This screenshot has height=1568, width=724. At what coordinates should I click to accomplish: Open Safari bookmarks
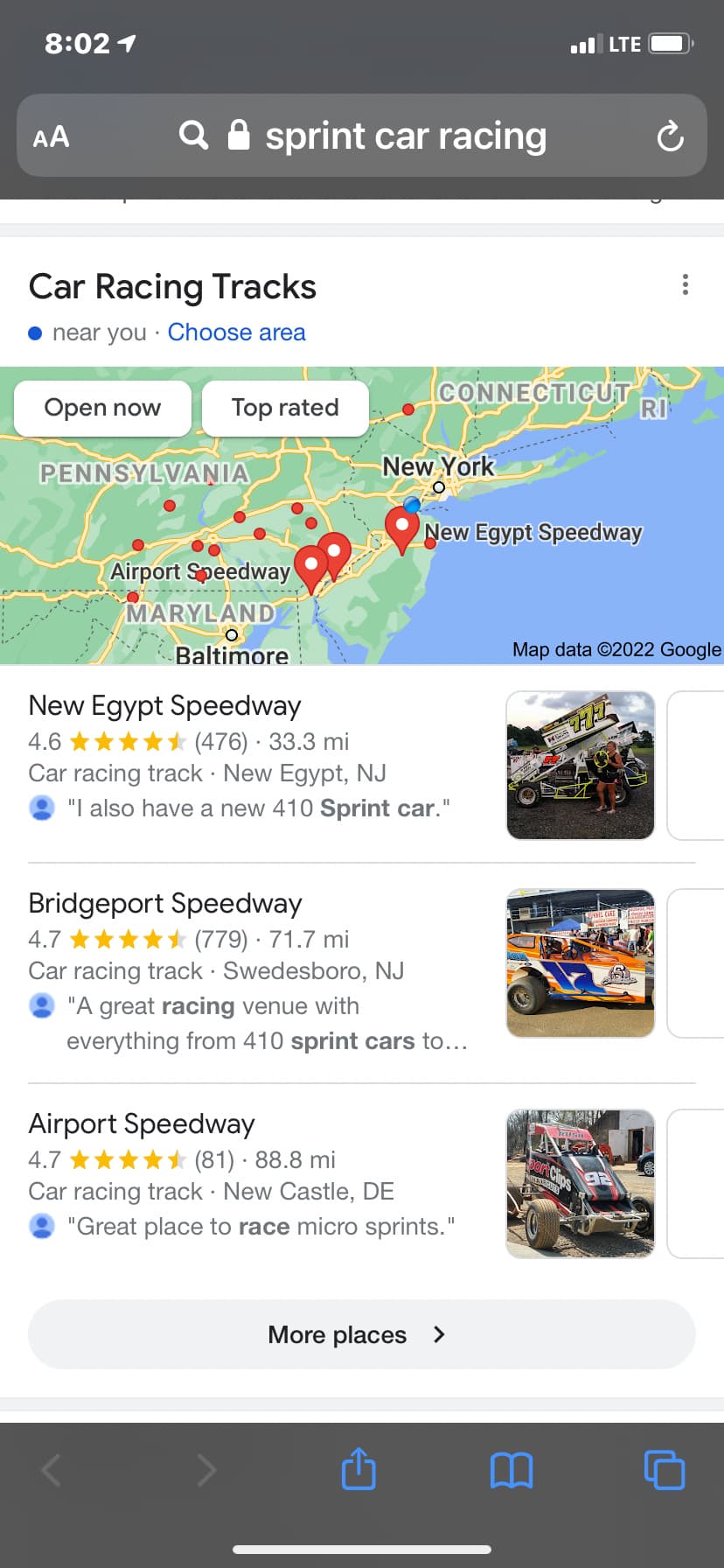coord(512,1470)
